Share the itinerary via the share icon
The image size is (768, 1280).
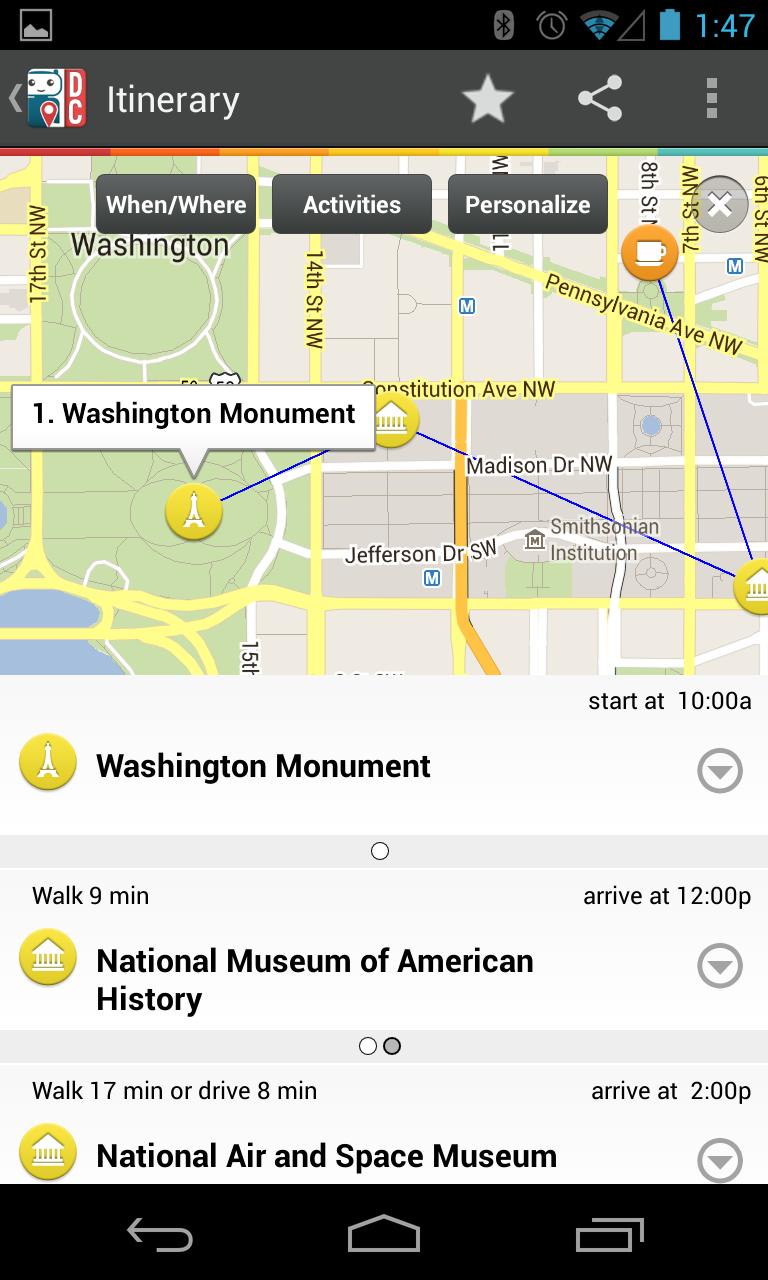click(x=599, y=97)
